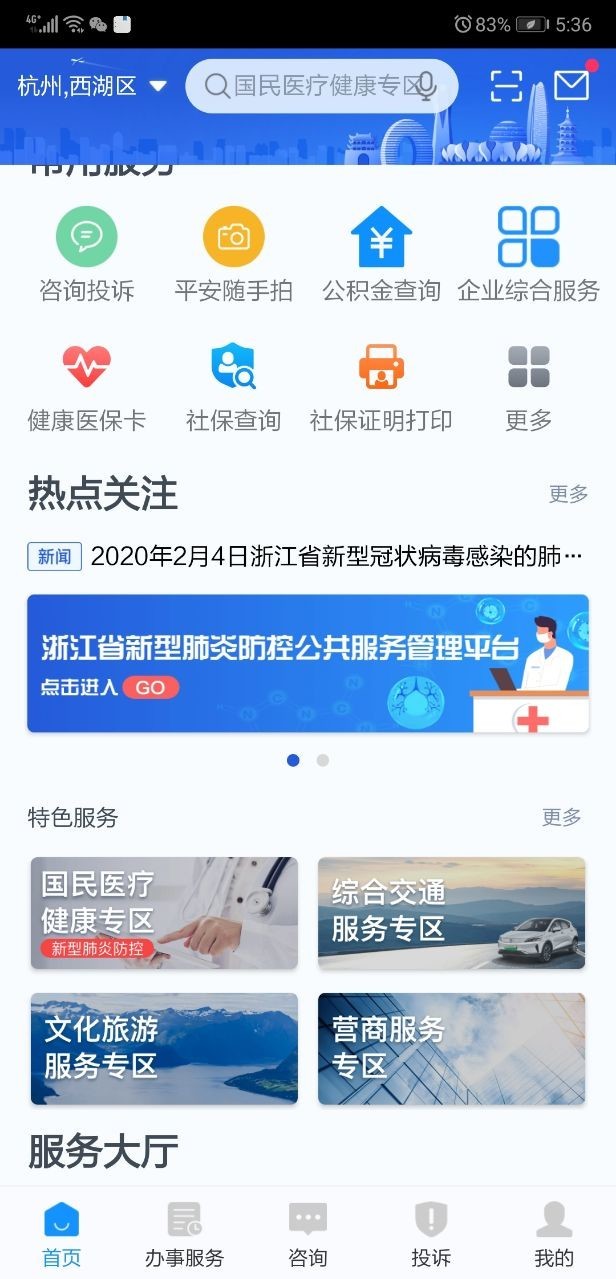Open 平安随手拍 service
This screenshot has height=1279, width=616.
coord(233,254)
